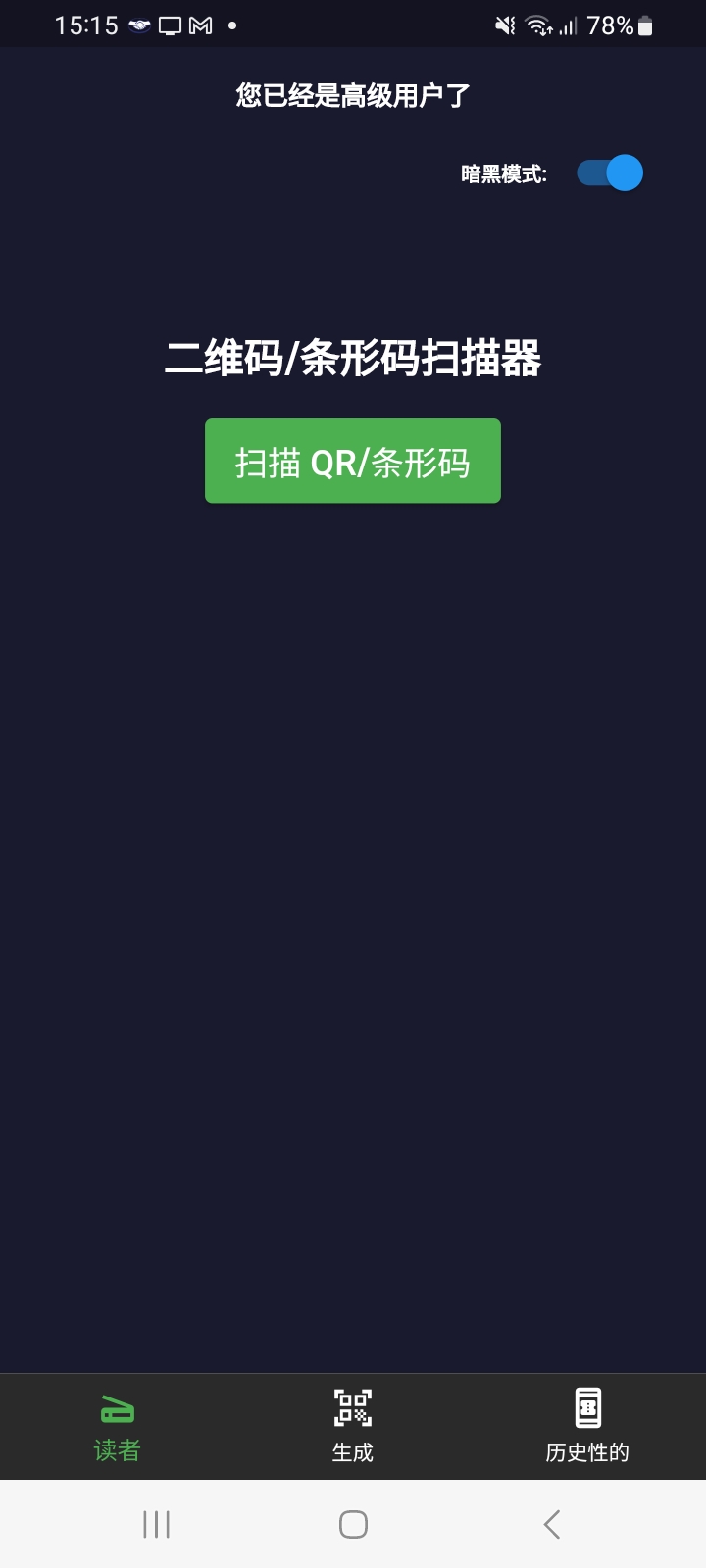Turn off the 暗黑模式 dark mode switch
Image resolution: width=706 pixels, height=1568 pixels.
[x=609, y=173]
